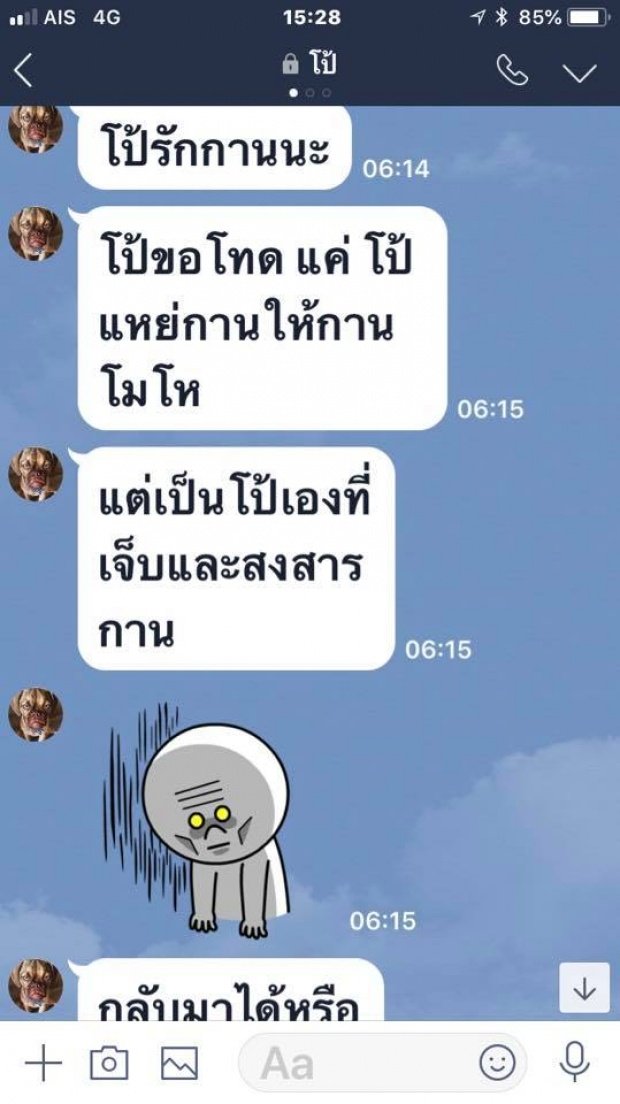Go back to the chat list
620x1104 pixels.
[24, 71]
